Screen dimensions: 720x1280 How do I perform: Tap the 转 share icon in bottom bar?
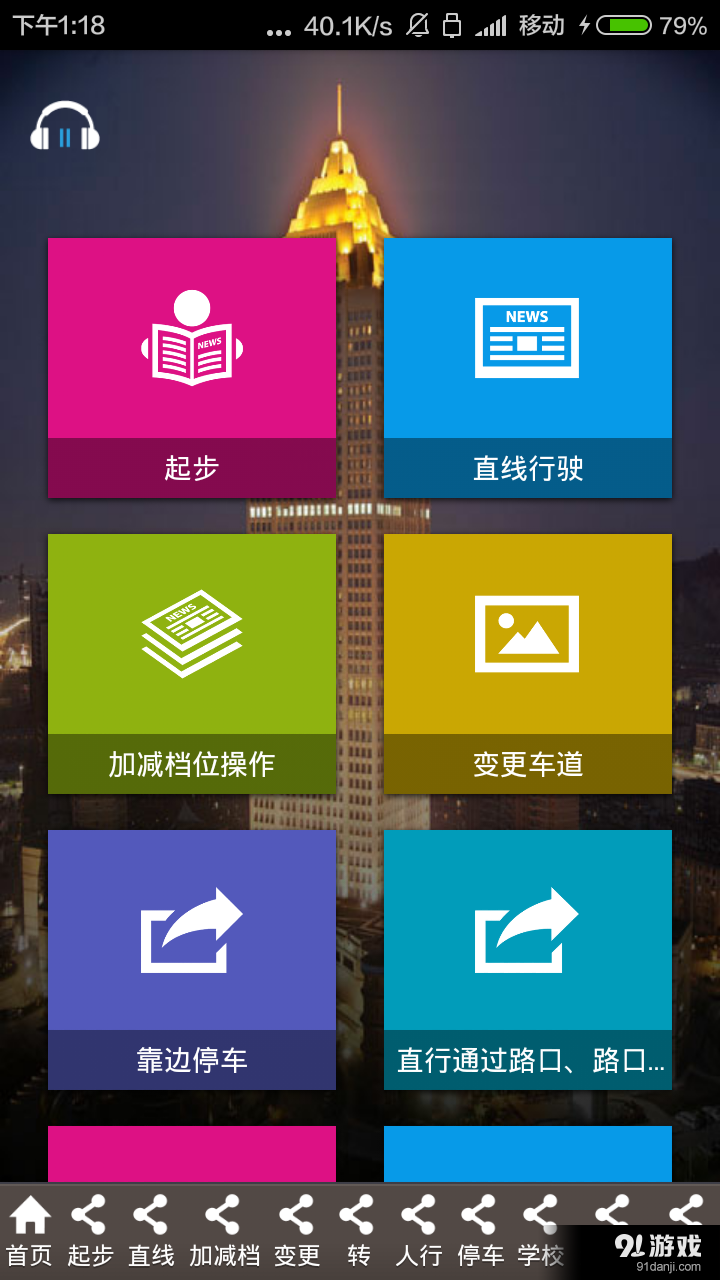(x=356, y=1218)
